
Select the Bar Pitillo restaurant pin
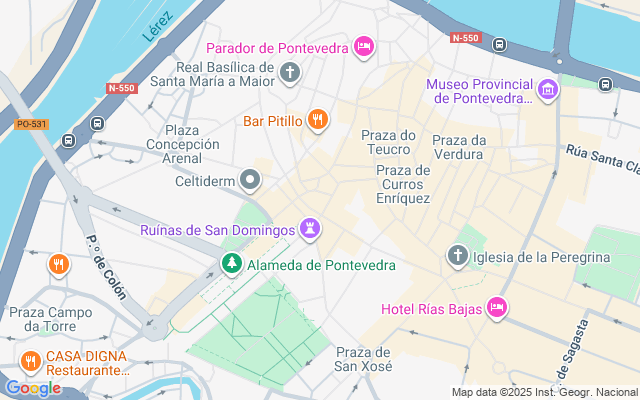(x=318, y=121)
